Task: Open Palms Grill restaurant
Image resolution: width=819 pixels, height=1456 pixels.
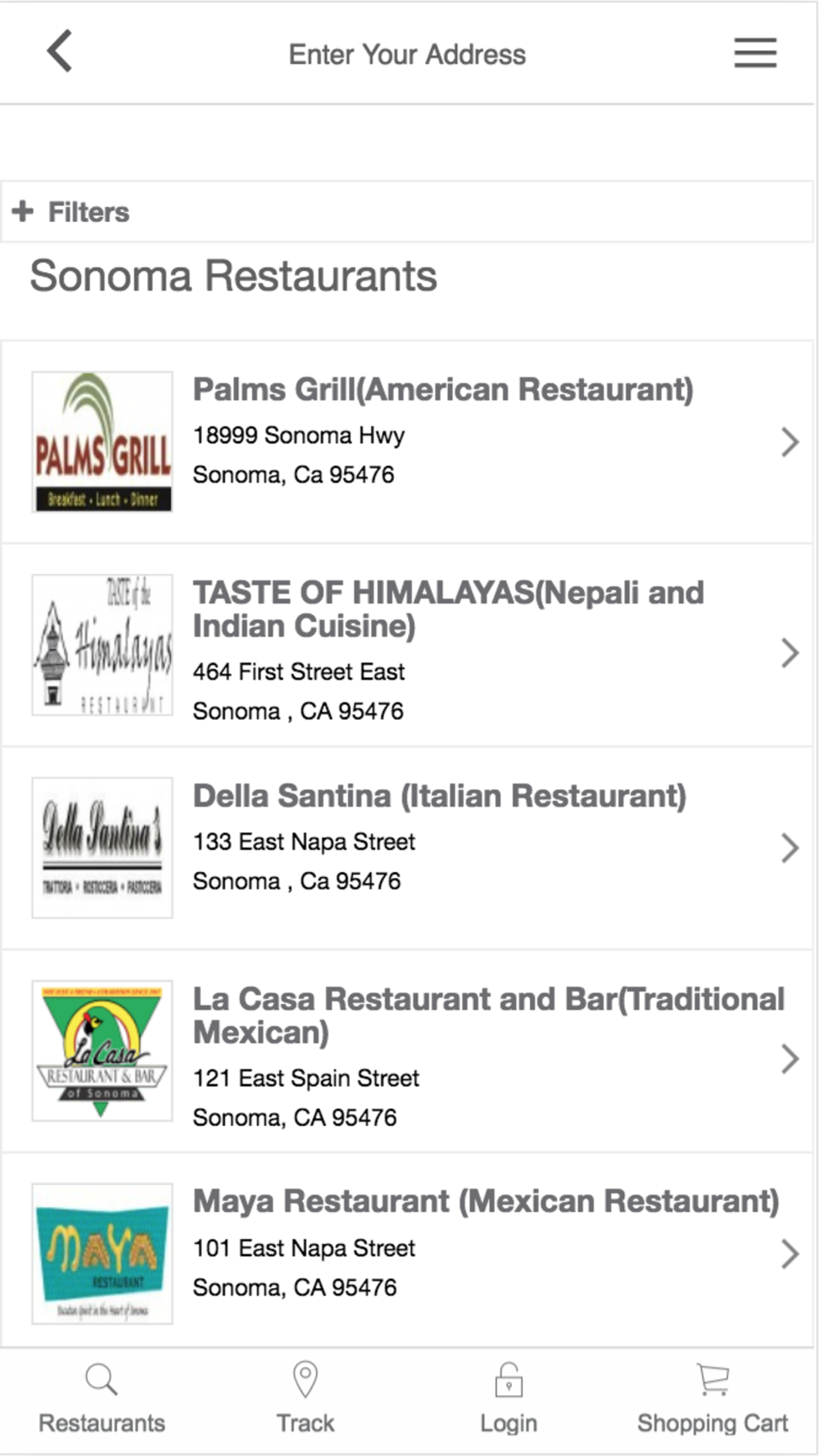Action: tap(407, 442)
